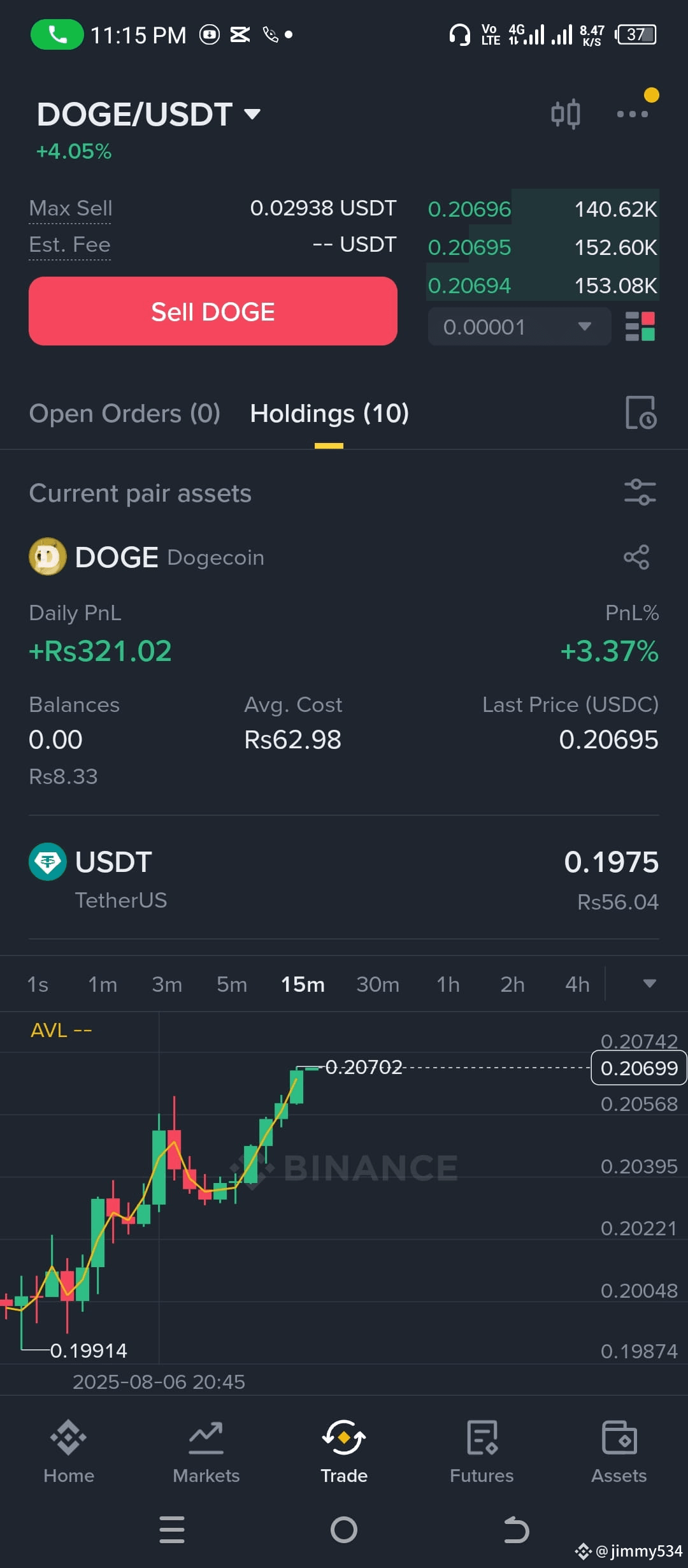
Task: Switch to the Open Orders tab
Action: click(x=125, y=414)
